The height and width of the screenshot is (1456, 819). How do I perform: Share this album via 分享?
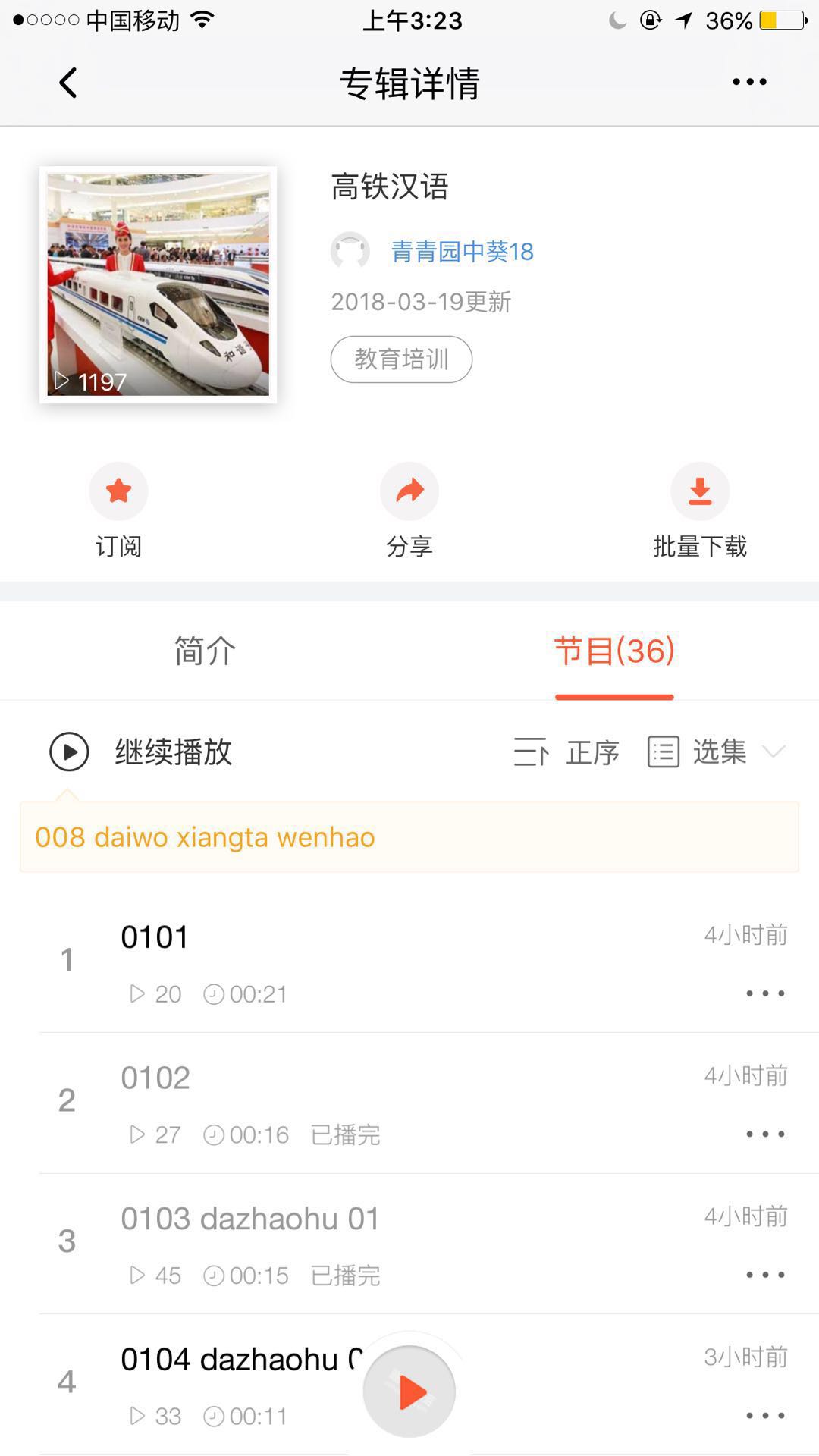coord(409,491)
